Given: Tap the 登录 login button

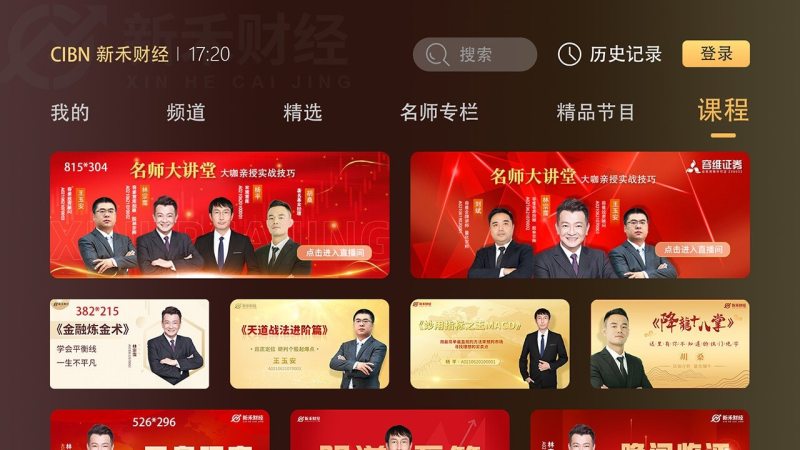Looking at the screenshot, I should pos(716,54).
